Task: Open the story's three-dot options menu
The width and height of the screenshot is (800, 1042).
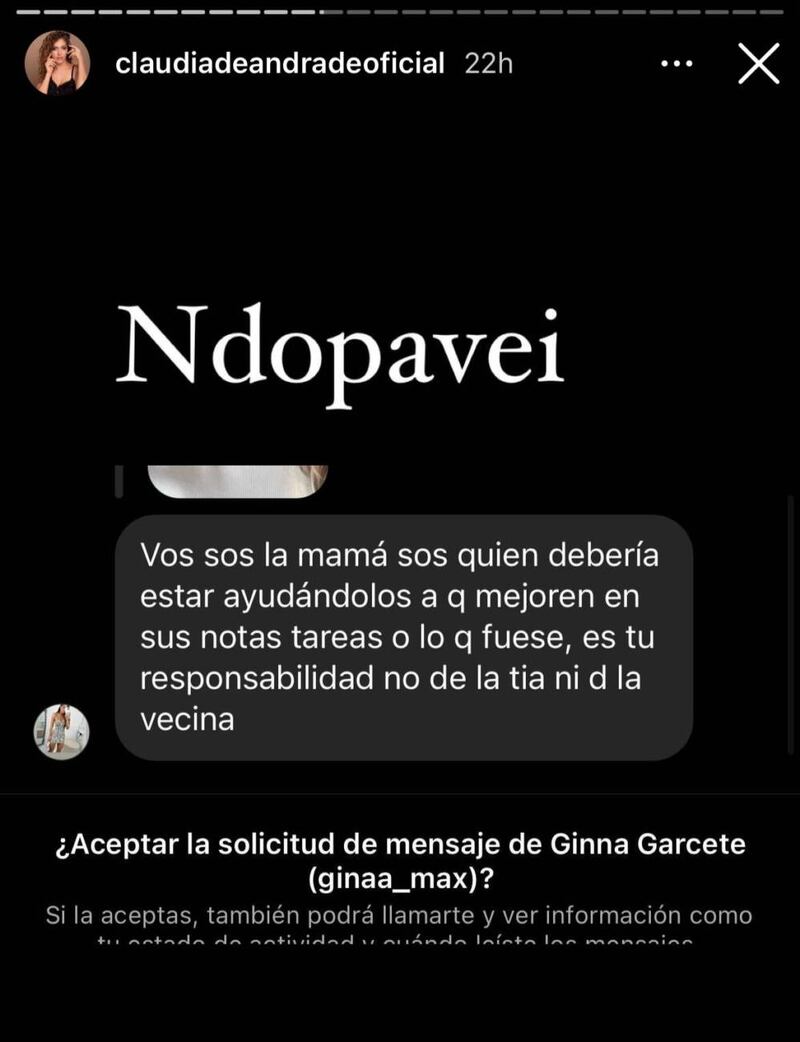Action: click(x=677, y=64)
